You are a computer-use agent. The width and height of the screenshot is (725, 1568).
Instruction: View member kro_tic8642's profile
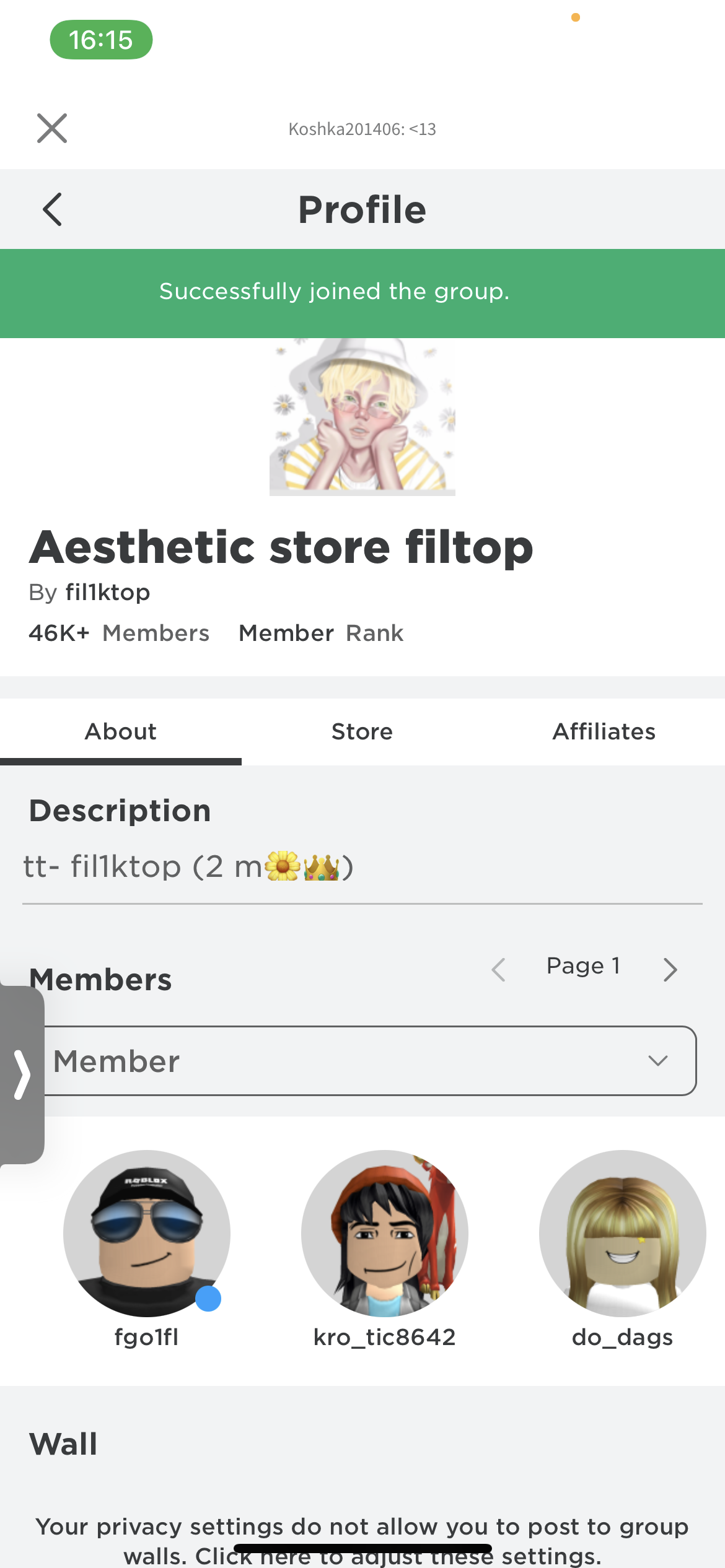click(x=384, y=1234)
